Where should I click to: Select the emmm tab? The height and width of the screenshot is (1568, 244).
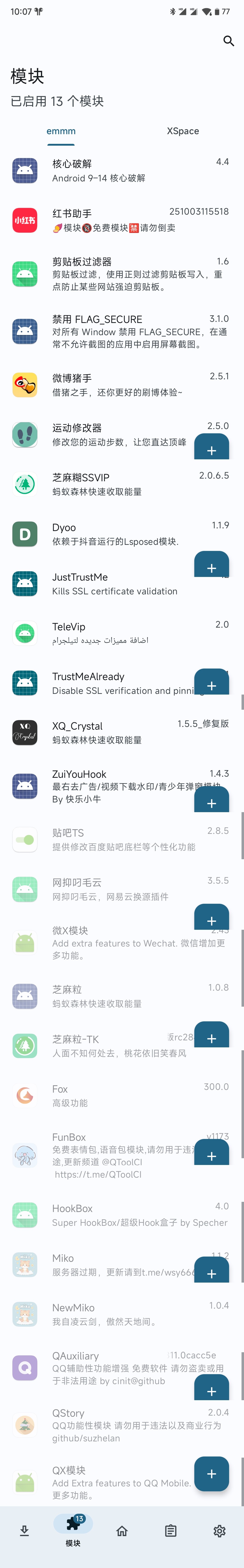[61, 131]
